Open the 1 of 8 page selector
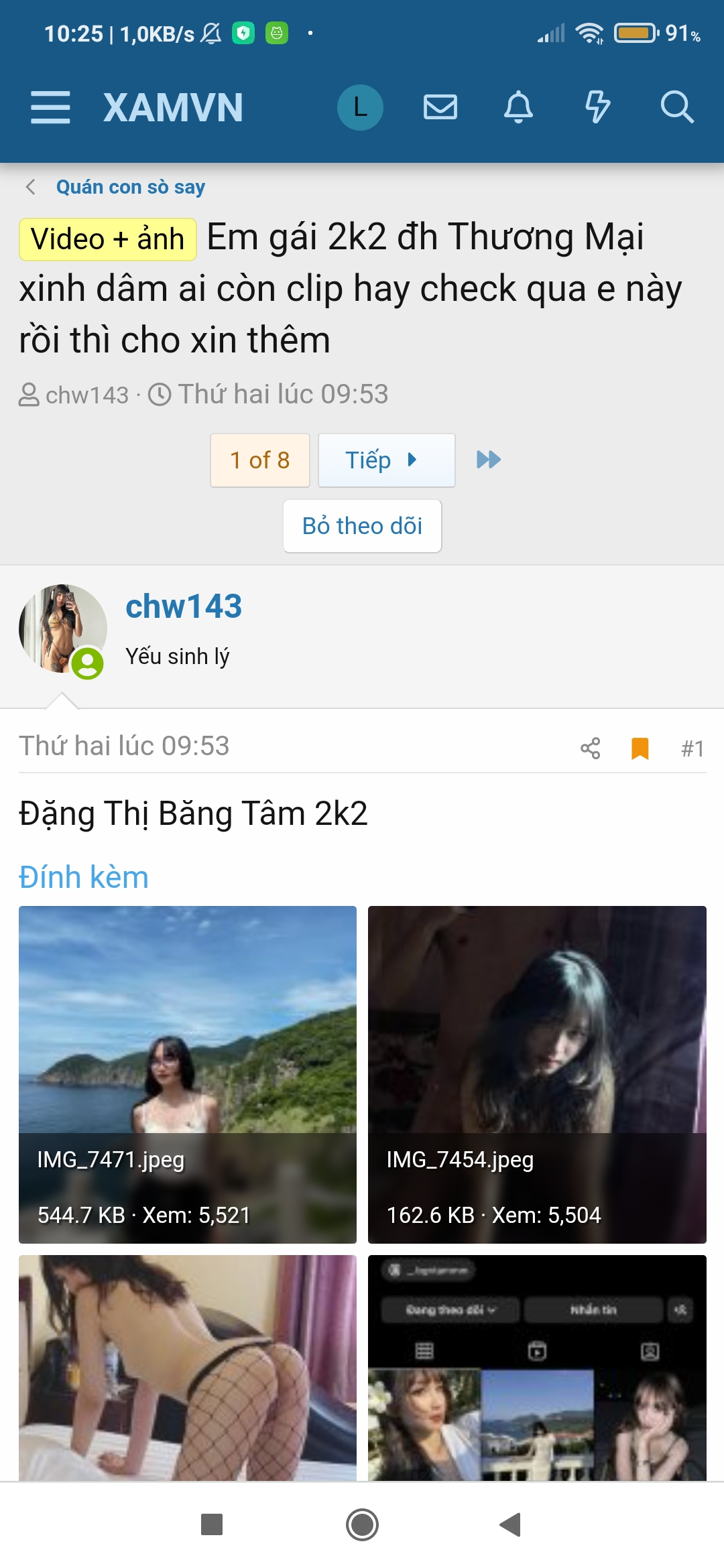Image resolution: width=724 pixels, height=1568 pixels. (x=260, y=460)
